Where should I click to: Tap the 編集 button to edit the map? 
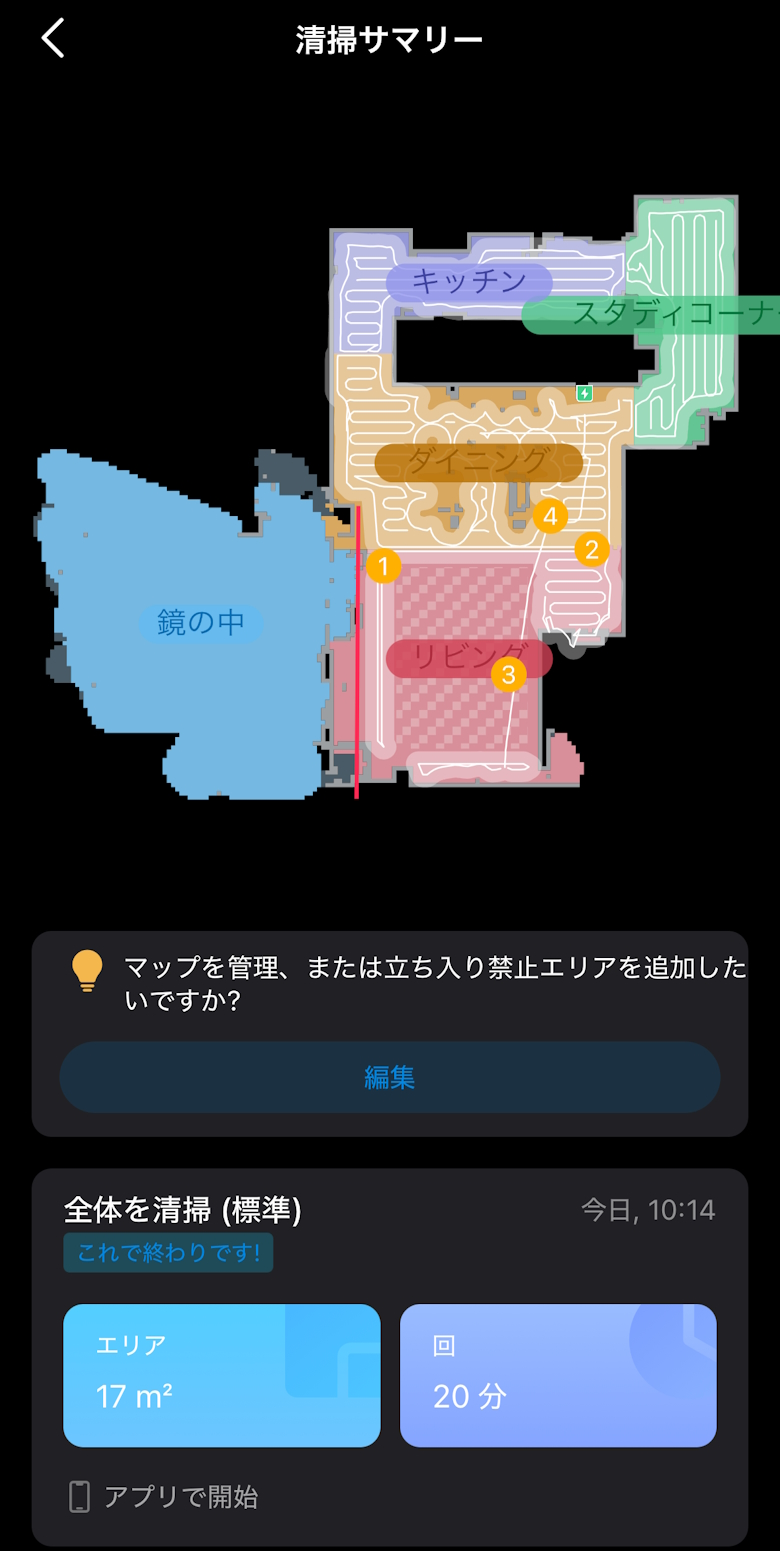389,1077
